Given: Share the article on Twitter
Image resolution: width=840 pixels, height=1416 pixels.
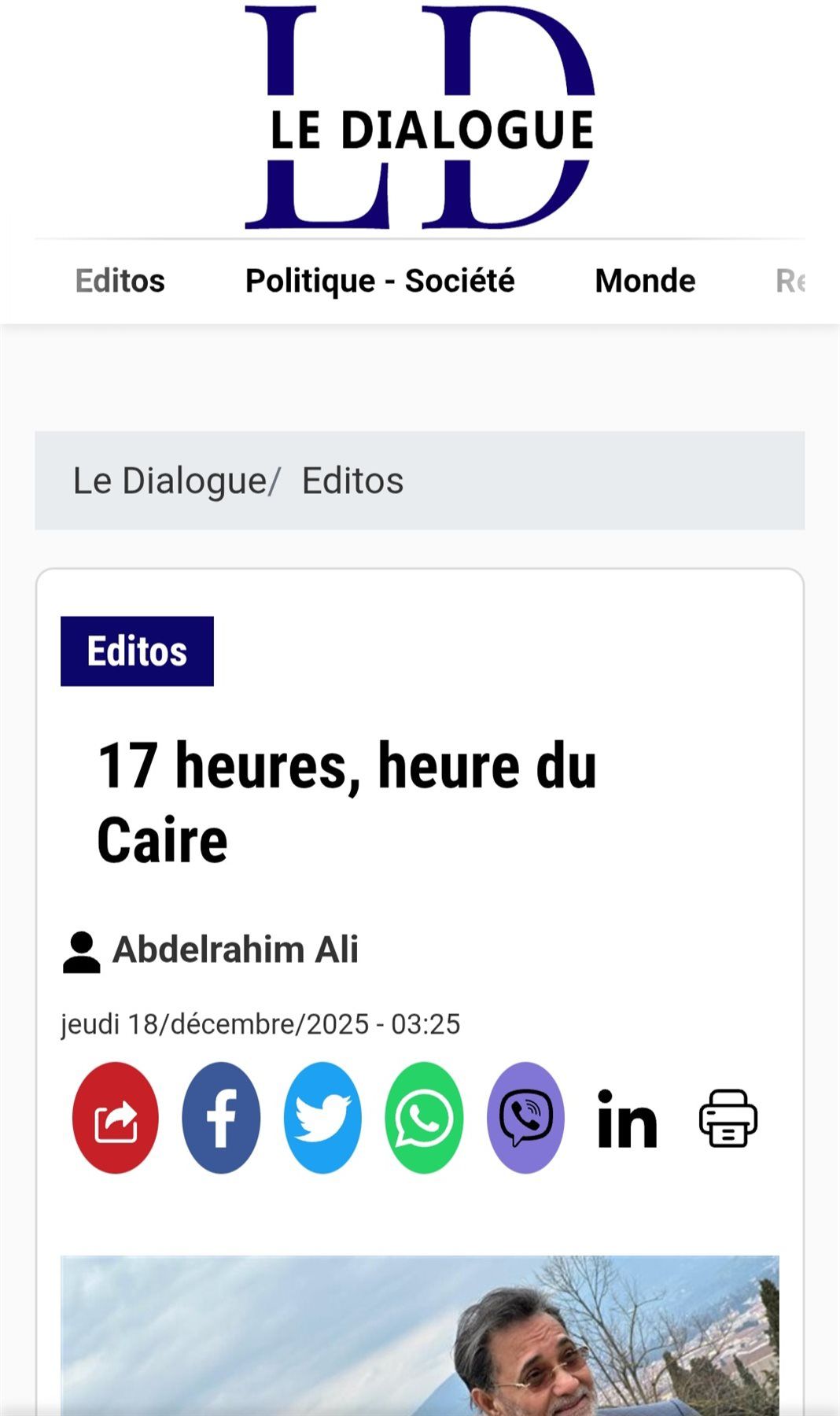Looking at the screenshot, I should 322,1118.
